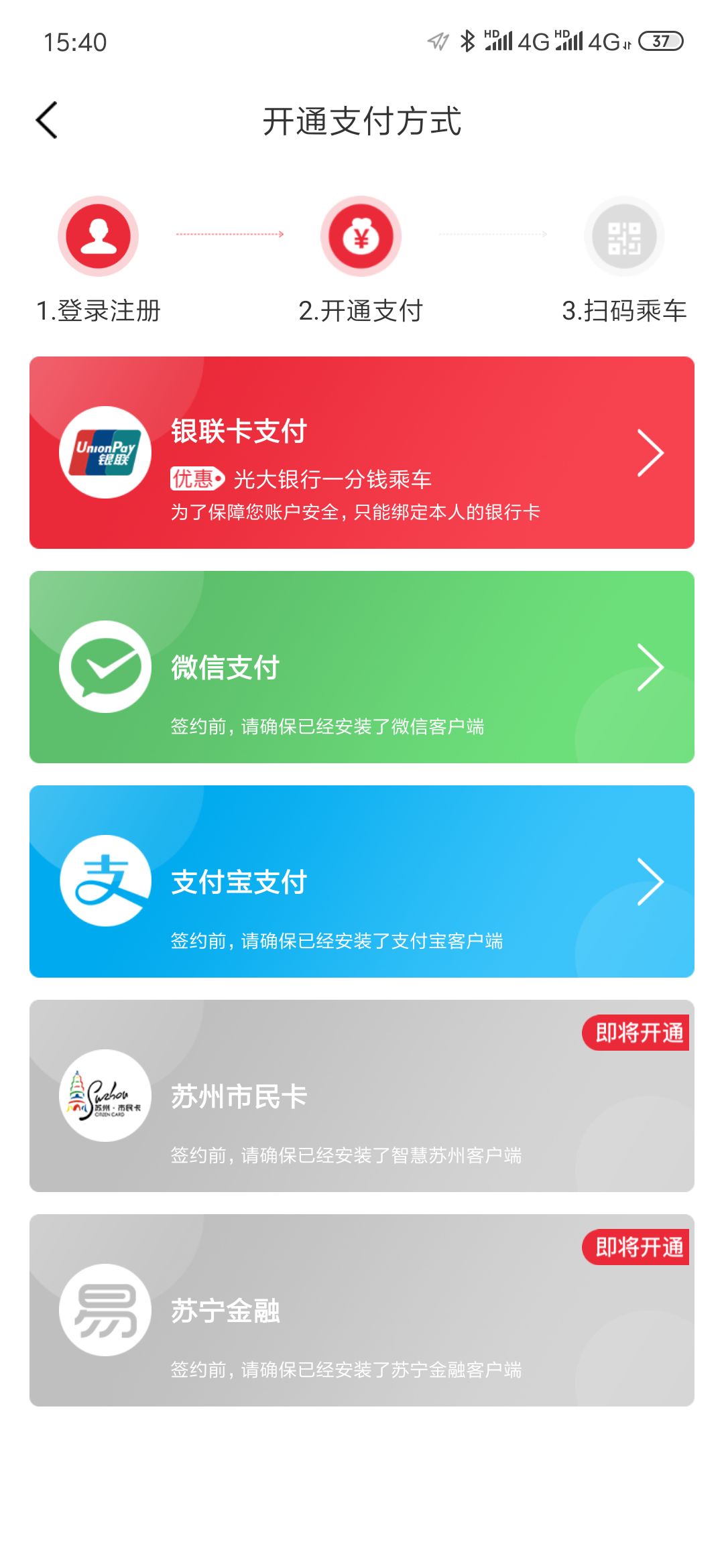
Task: Click the dotted progress arrow between steps
Action: pos(228,235)
